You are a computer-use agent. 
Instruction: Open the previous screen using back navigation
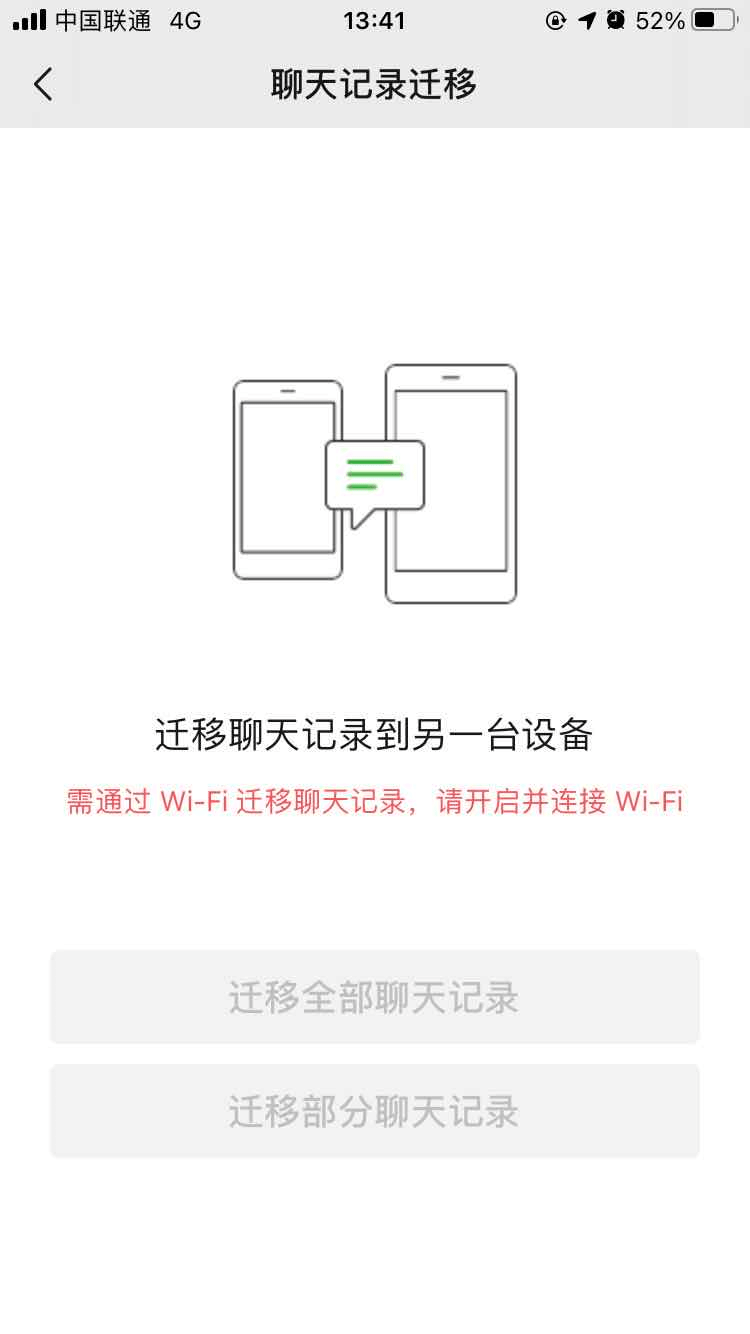[x=42, y=85]
